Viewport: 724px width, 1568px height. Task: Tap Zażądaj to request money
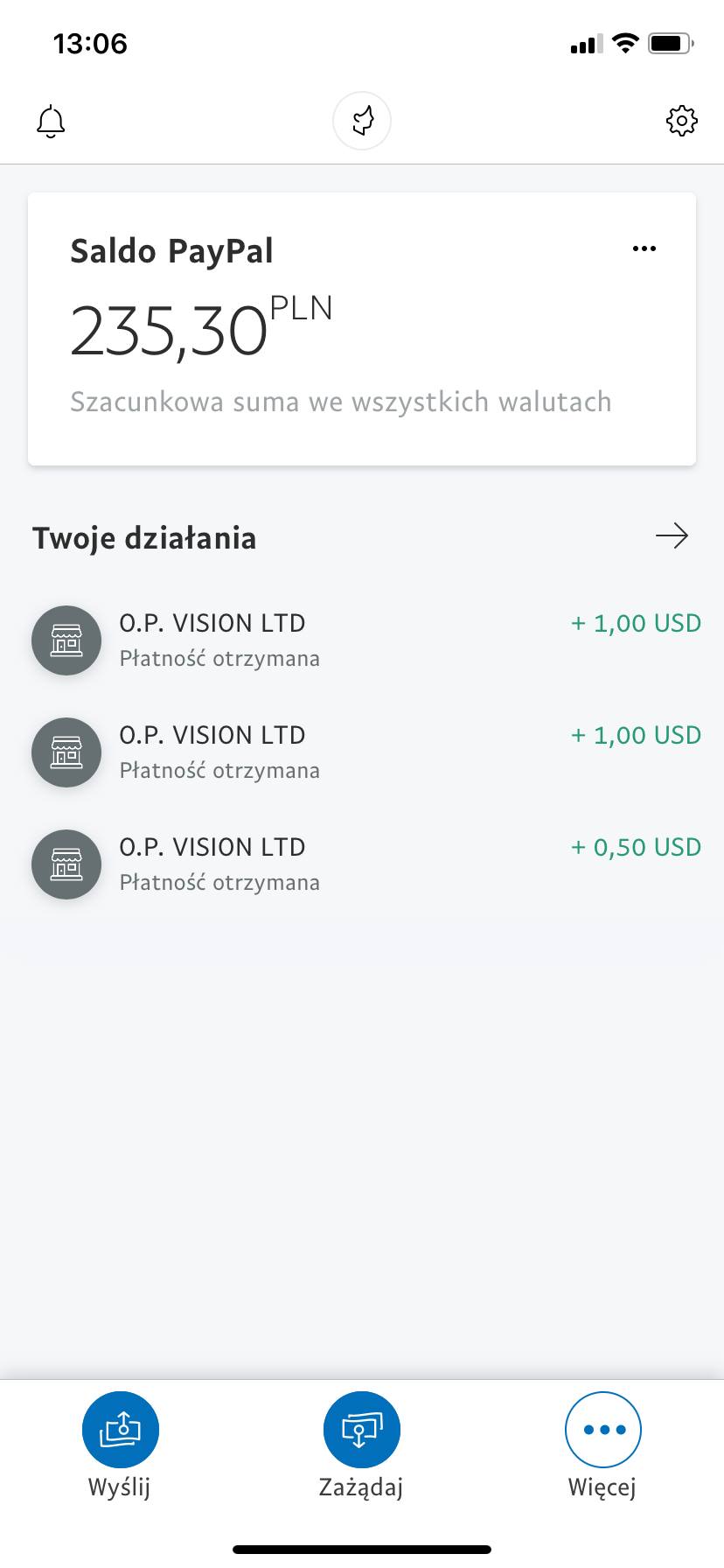pyautogui.click(x=361, y=1445)
